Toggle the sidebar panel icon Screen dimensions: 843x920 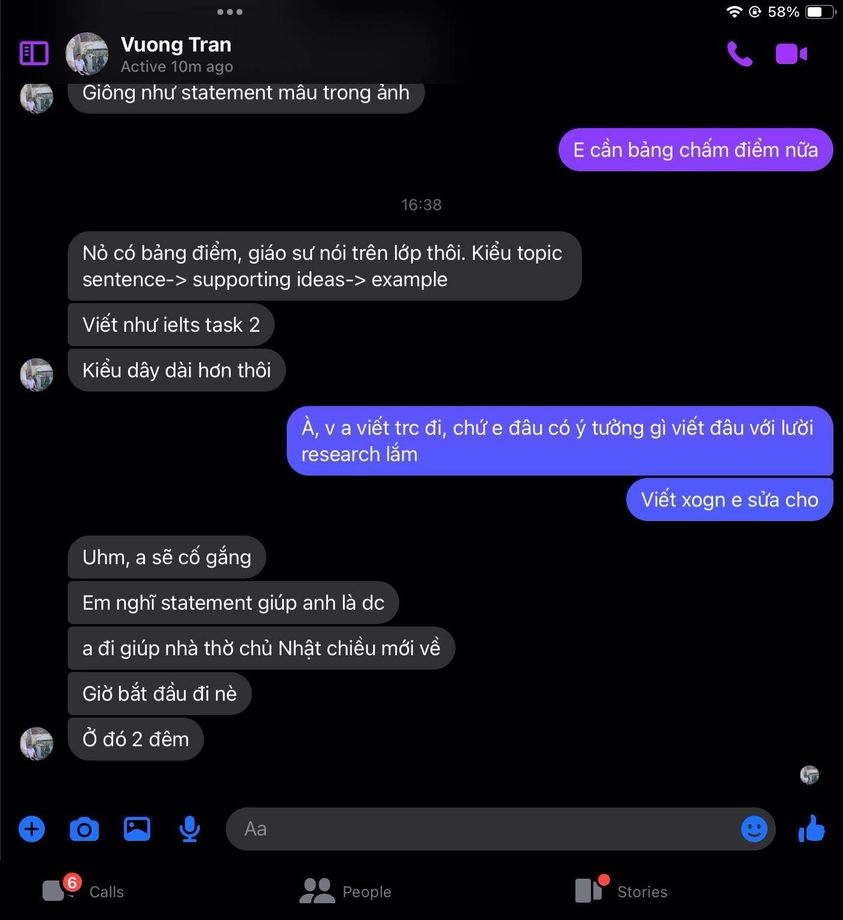pyautogui.click(x=34, y=53)
